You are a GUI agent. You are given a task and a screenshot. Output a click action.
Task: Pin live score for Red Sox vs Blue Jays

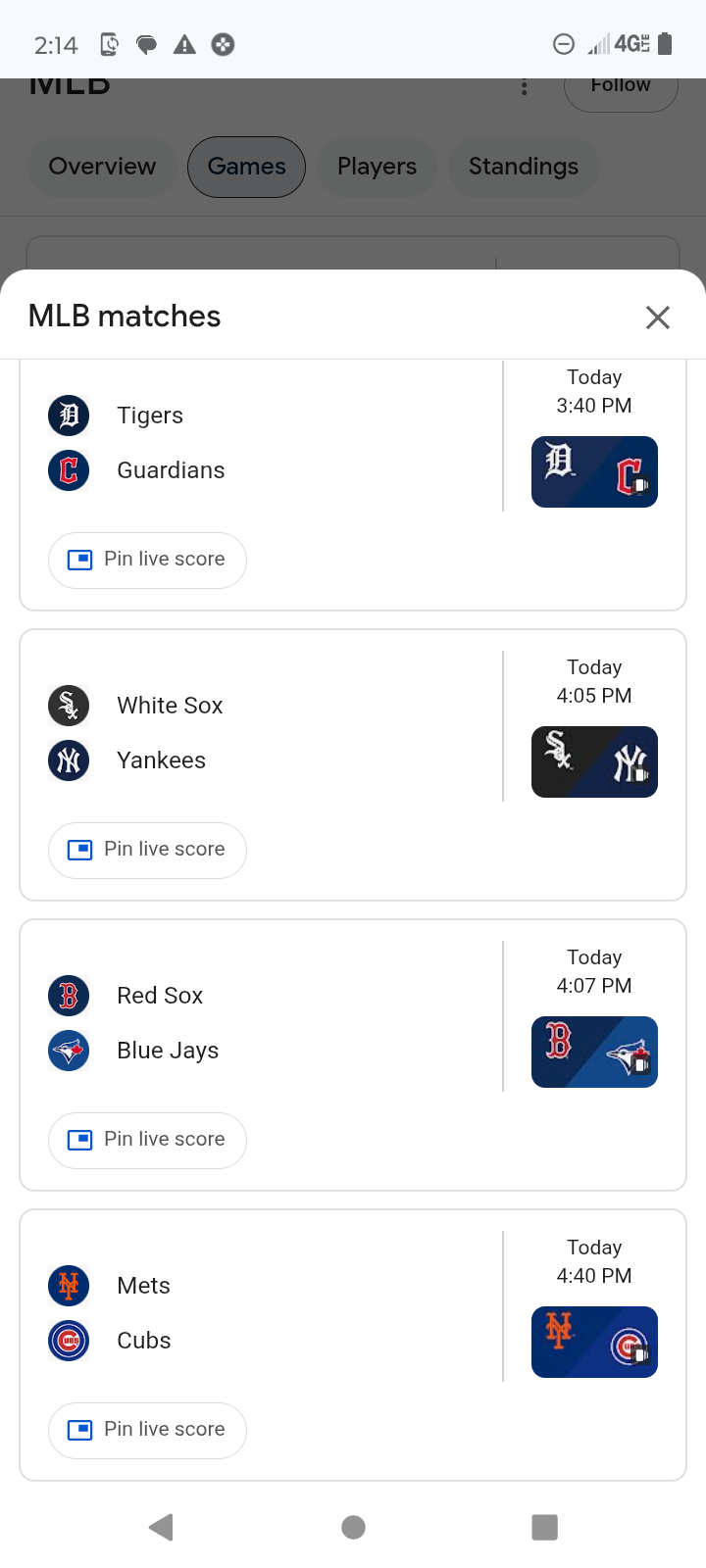click(147, 1140)
